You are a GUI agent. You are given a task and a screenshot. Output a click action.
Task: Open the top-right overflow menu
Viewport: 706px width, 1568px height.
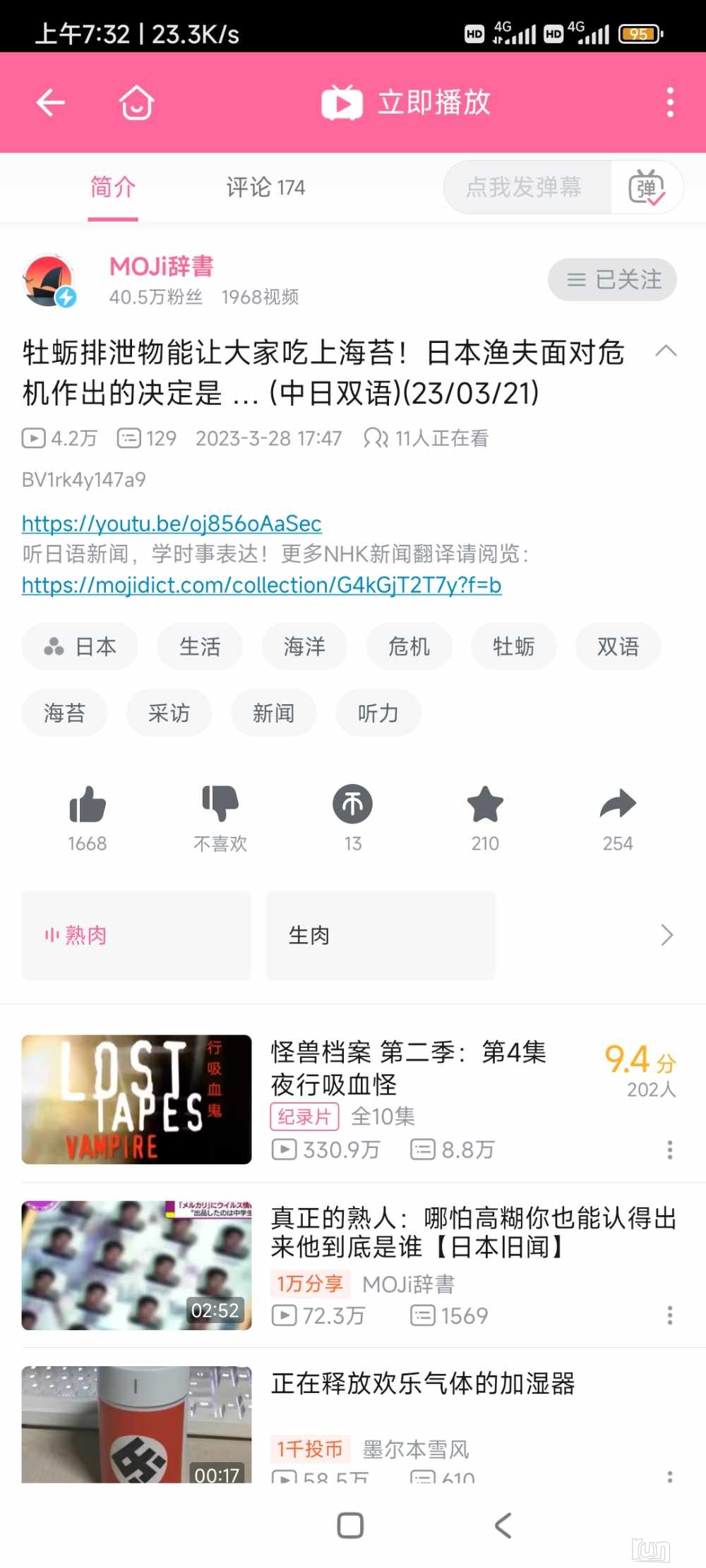(x=670, y=103)
